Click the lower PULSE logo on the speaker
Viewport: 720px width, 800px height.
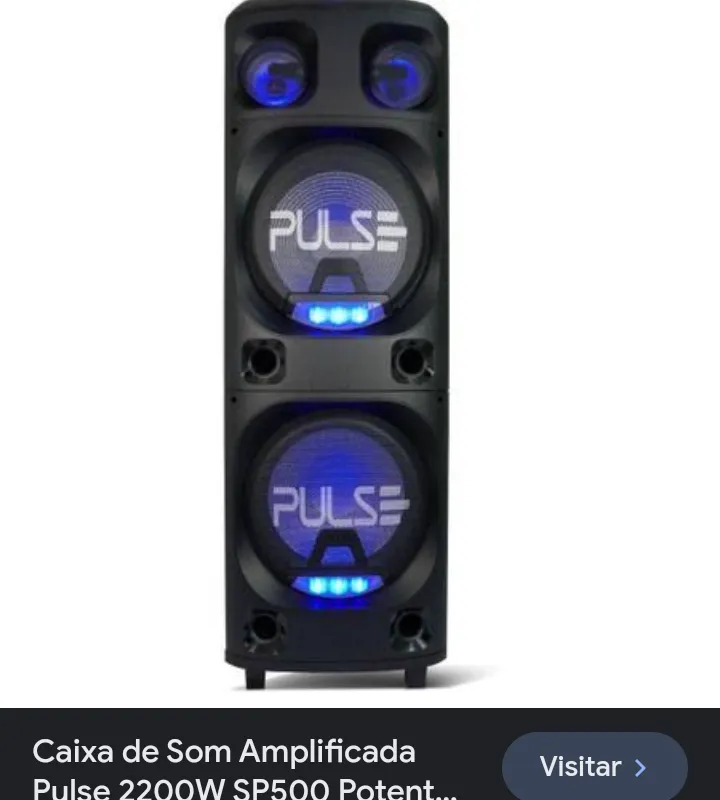pyautogui.click(x=340, y=506)
